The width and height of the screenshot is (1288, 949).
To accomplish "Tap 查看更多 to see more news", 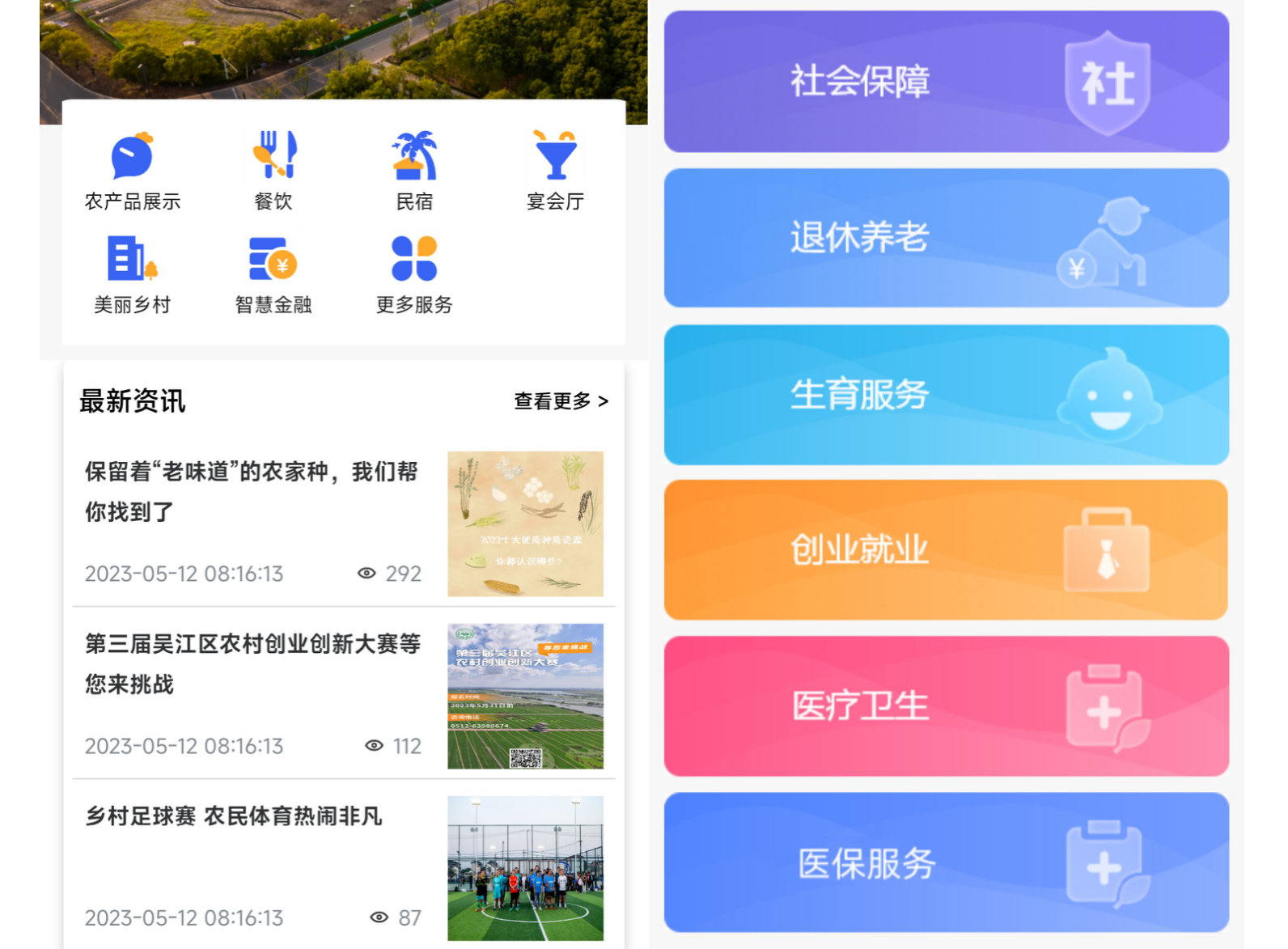I will pyautogui.click(x=561, y=401).
